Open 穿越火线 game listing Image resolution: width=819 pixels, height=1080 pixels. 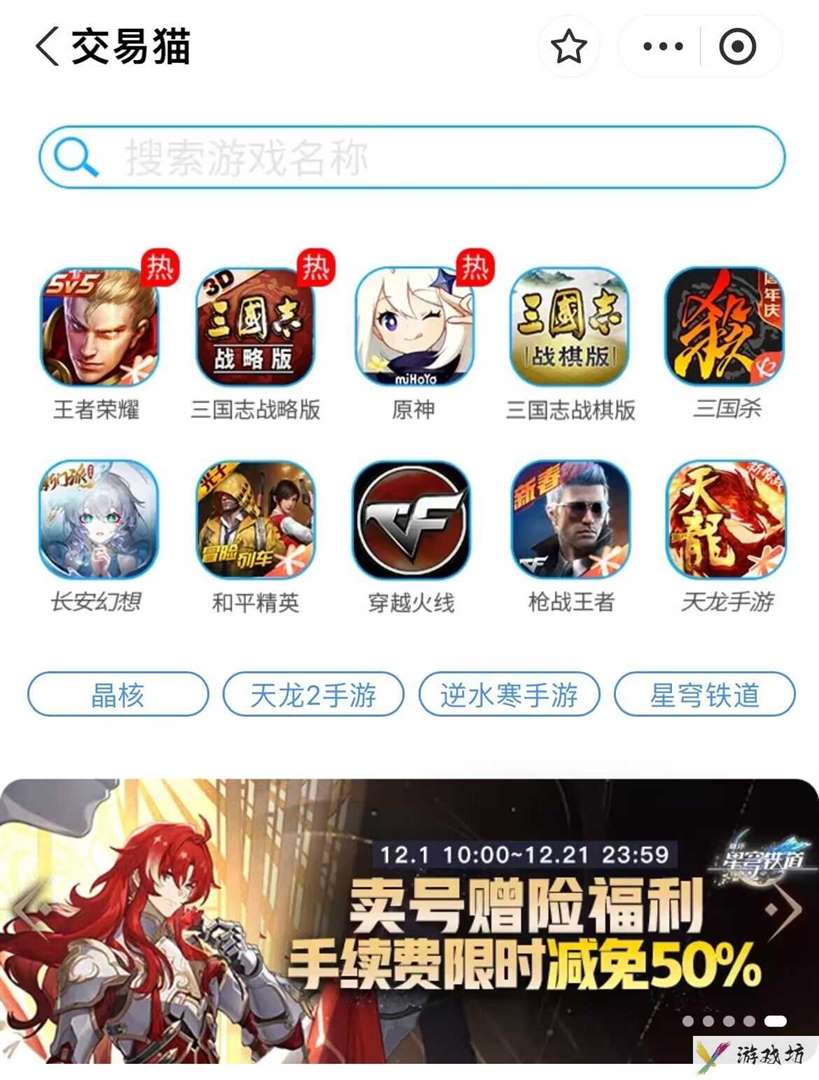pos(413,520)
